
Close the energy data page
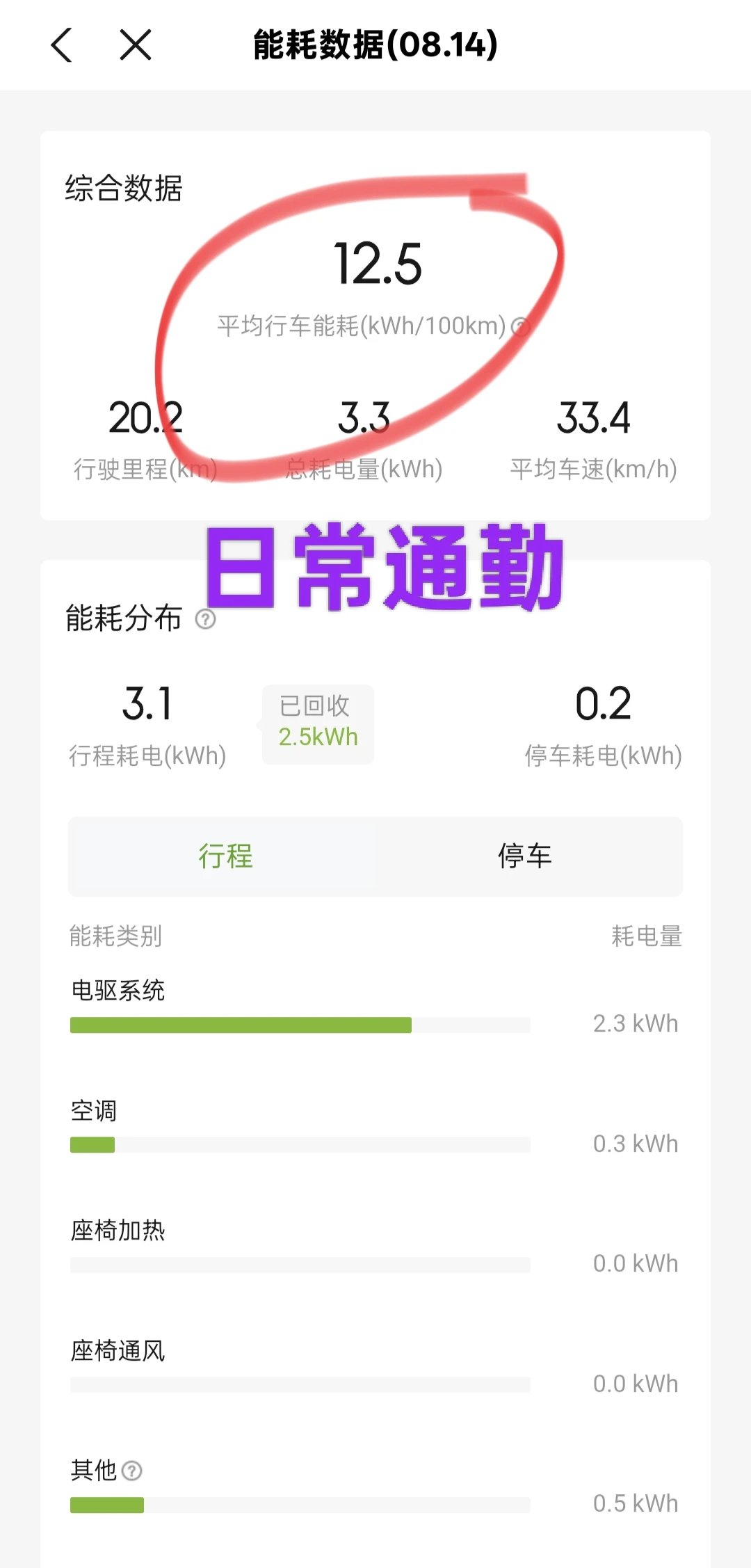[x=136, y=45]
